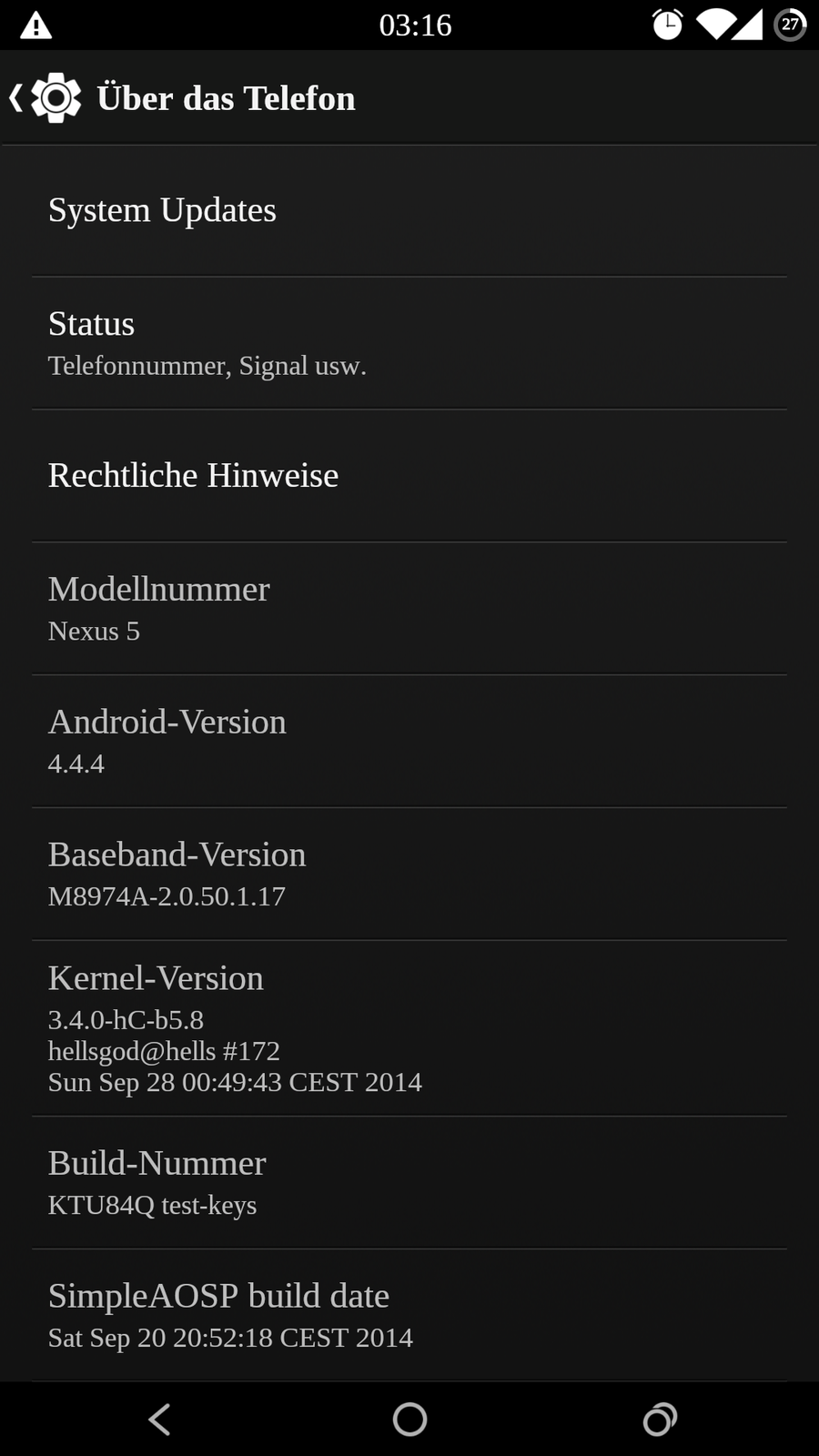Select the SimpleAOSP build date row
Screen dimensions: 819x1456
409,1315
